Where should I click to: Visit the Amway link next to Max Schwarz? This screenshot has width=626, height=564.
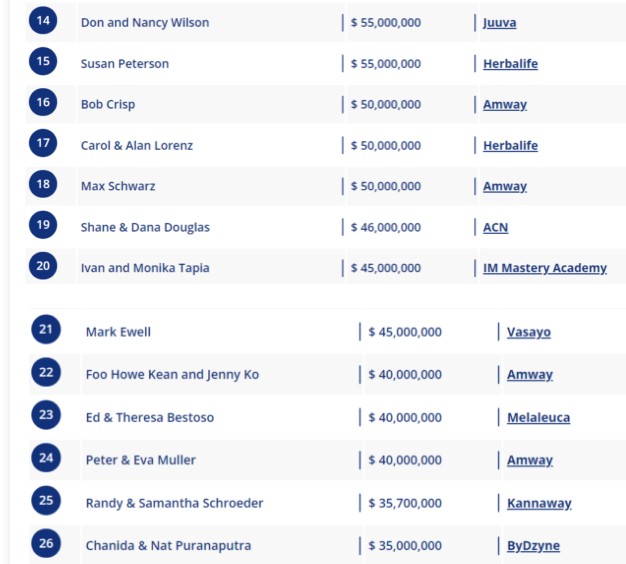click(x=504, y=186)
